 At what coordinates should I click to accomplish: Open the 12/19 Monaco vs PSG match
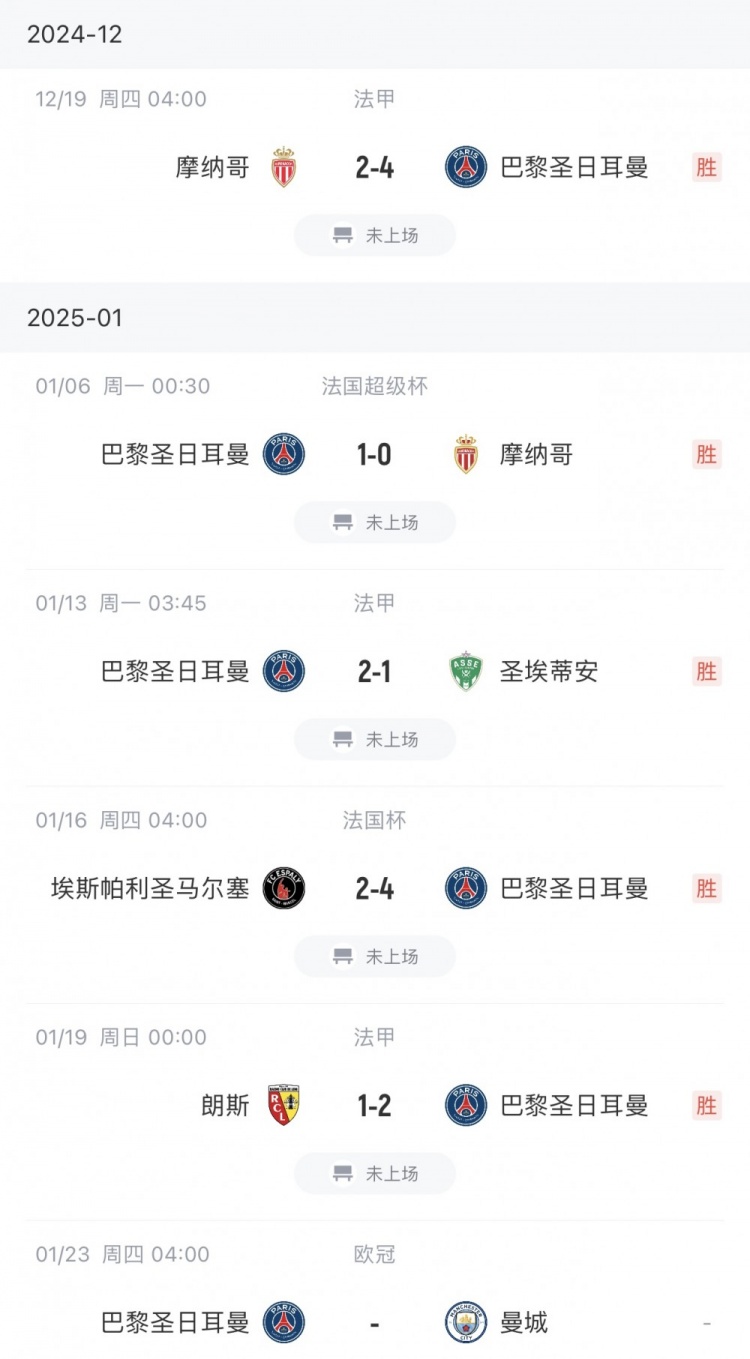point(374,167)
